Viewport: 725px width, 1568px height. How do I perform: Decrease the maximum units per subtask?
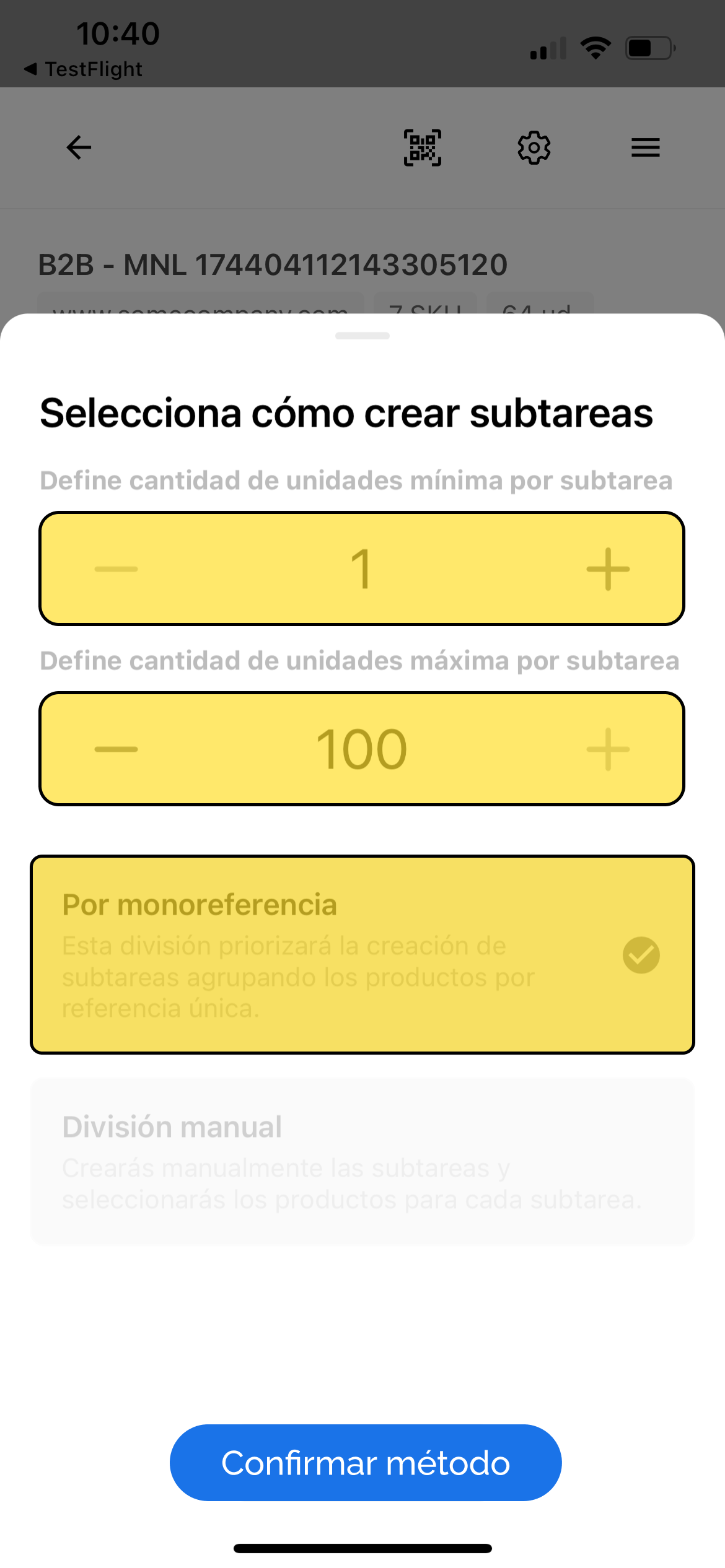pos(116,749)
